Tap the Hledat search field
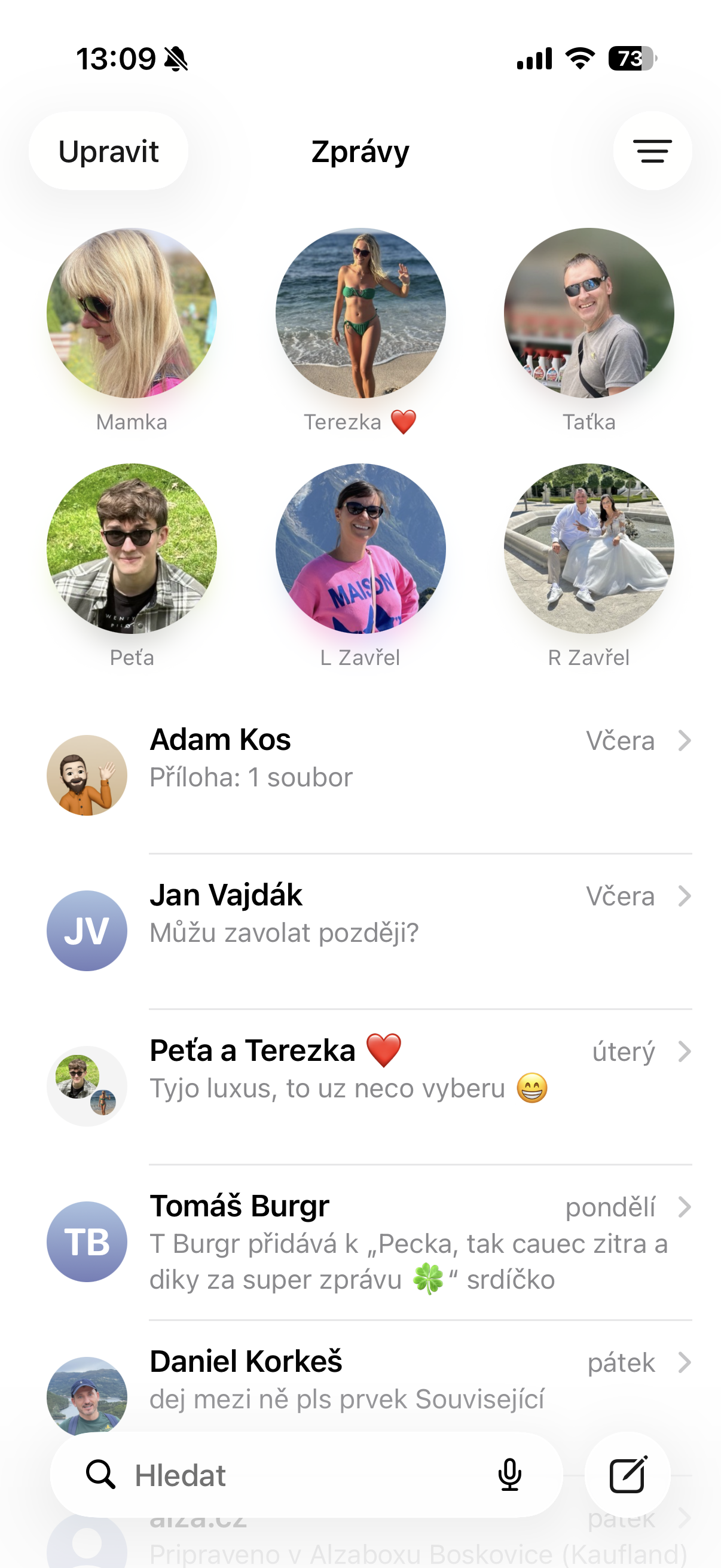The width and height of the screenshot is (721, 1568). [x=292, y=1475]
